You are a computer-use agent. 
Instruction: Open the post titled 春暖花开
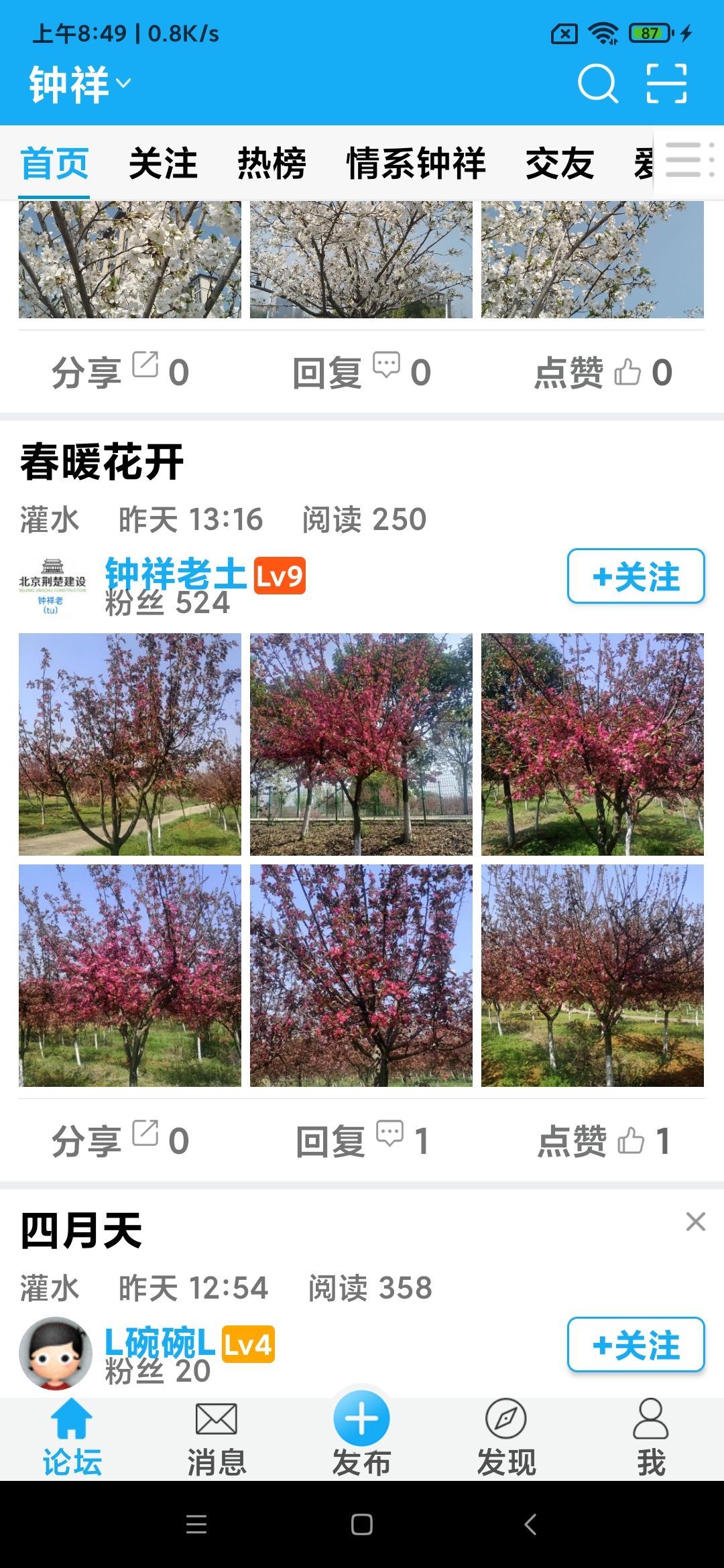click(102, 462)
